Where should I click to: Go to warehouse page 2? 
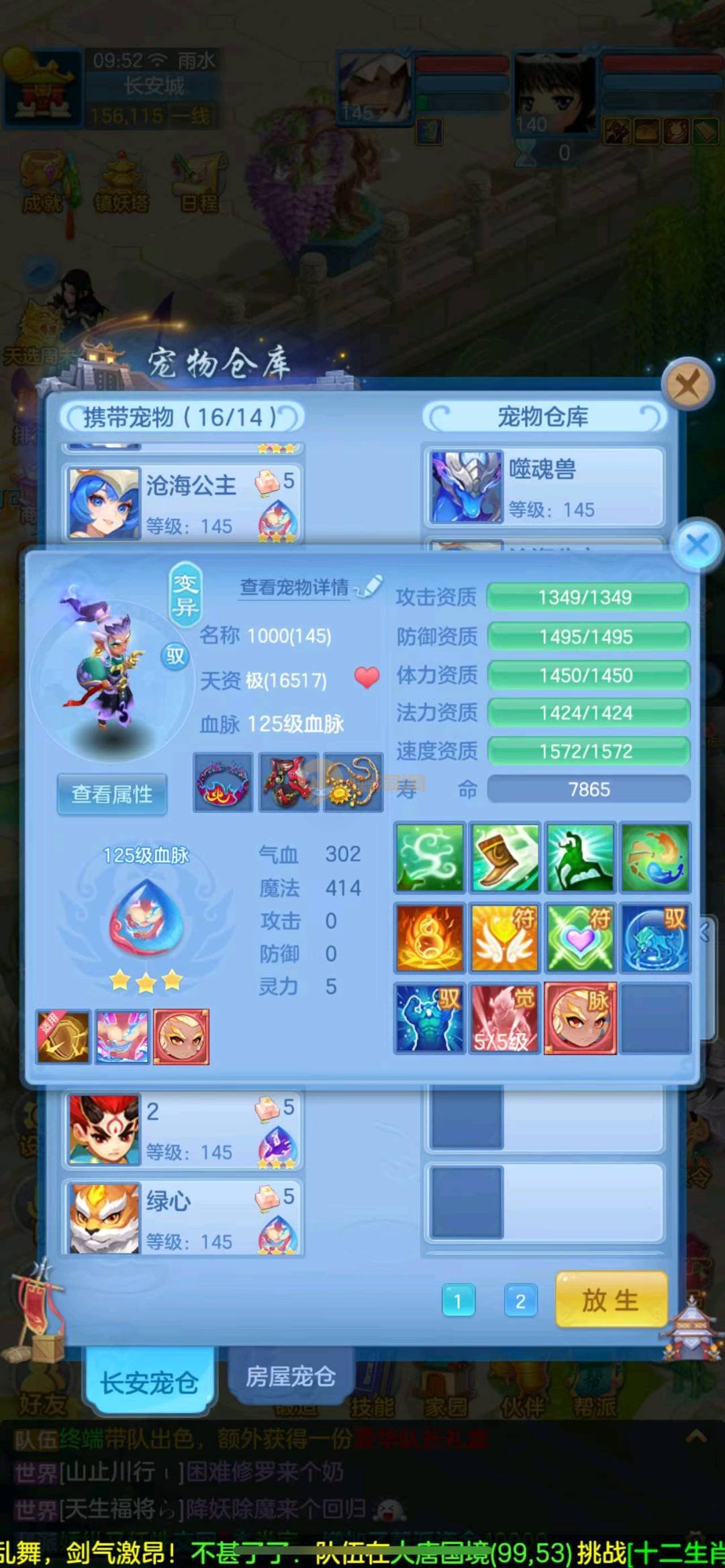point(520,1301)
